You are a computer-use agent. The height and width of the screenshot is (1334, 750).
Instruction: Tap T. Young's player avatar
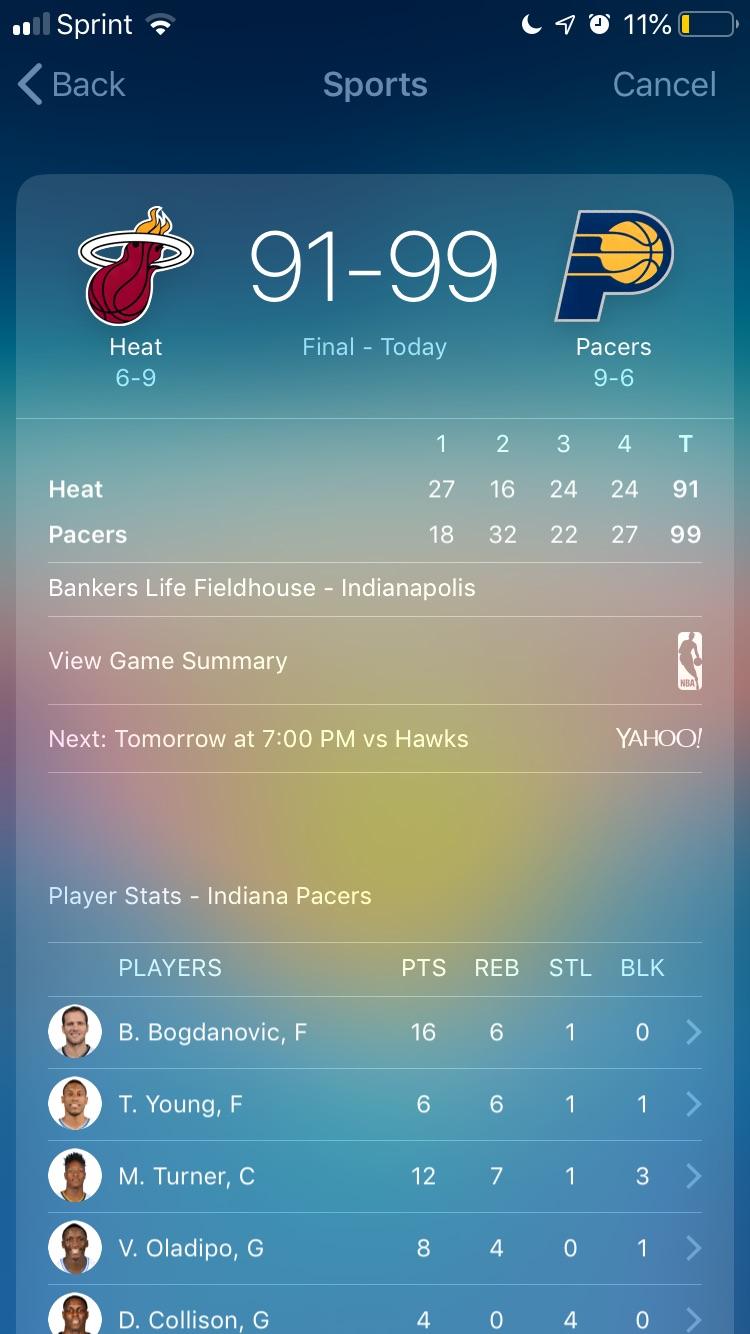[75, 1103]
